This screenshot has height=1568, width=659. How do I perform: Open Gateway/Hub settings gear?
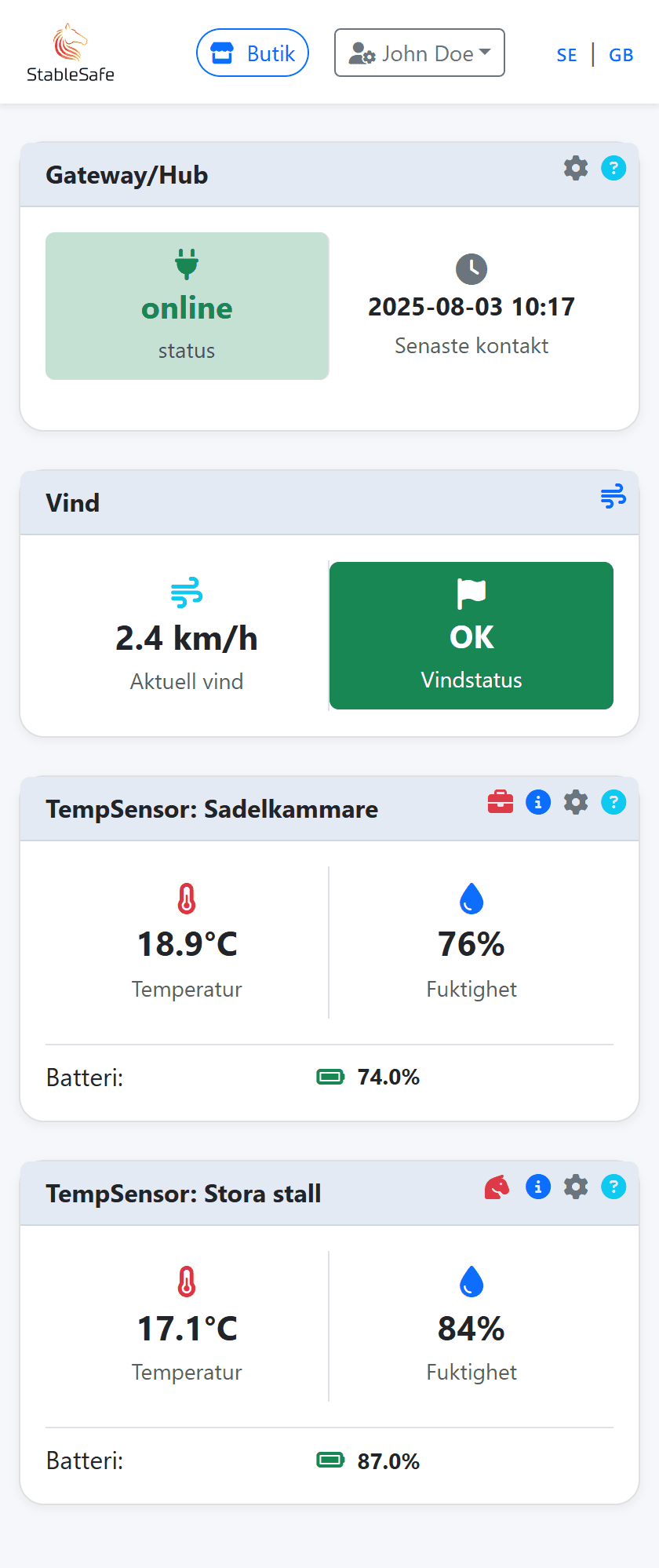pyautogui.click(x=576, y=168)
